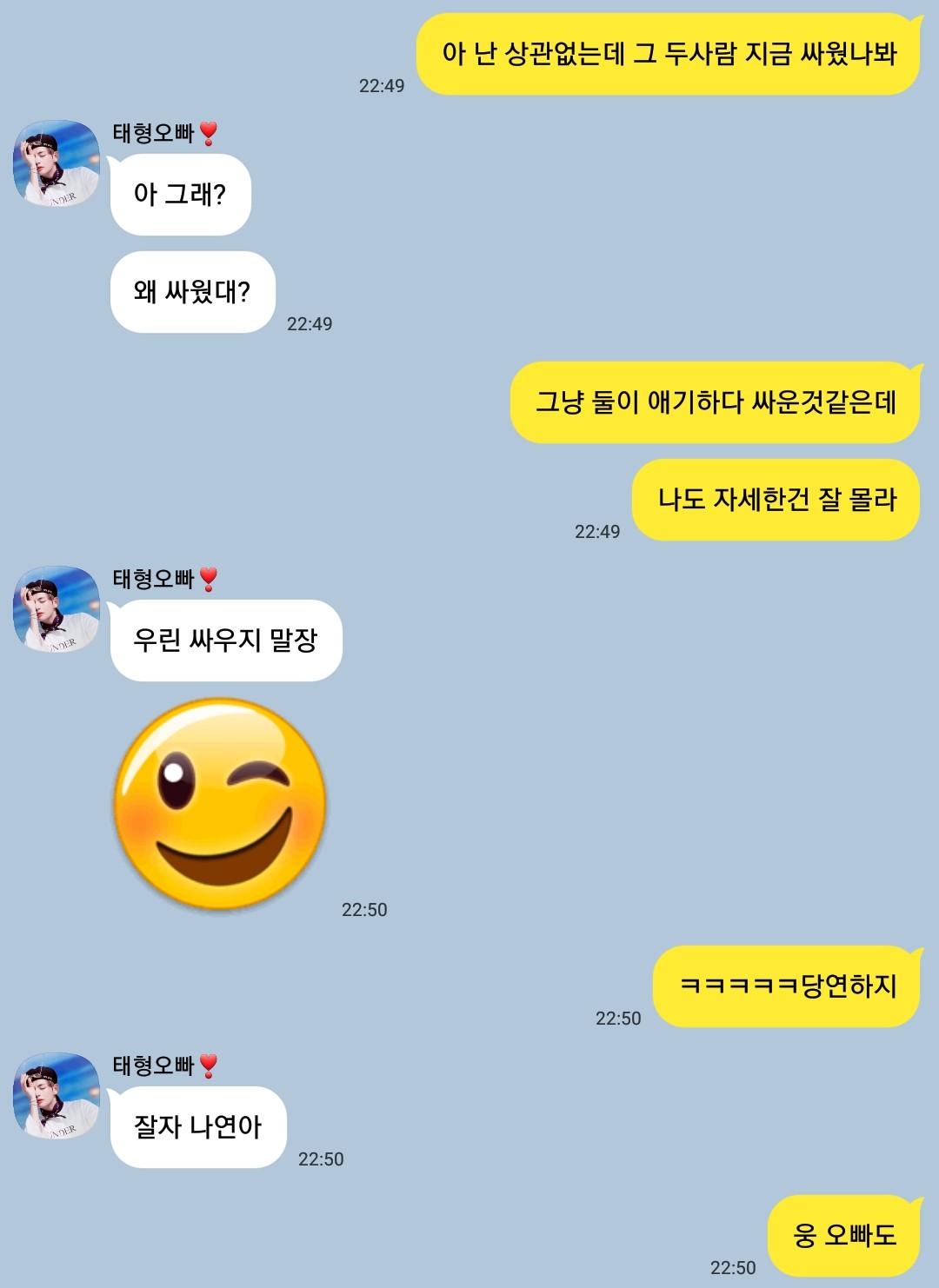Image resolution: width=939 pixels, height=1288 pixels.
Task: Open 태형오빠's profile picture beside '우린 싸우지 말장'
Action: [x=57, y=610]
